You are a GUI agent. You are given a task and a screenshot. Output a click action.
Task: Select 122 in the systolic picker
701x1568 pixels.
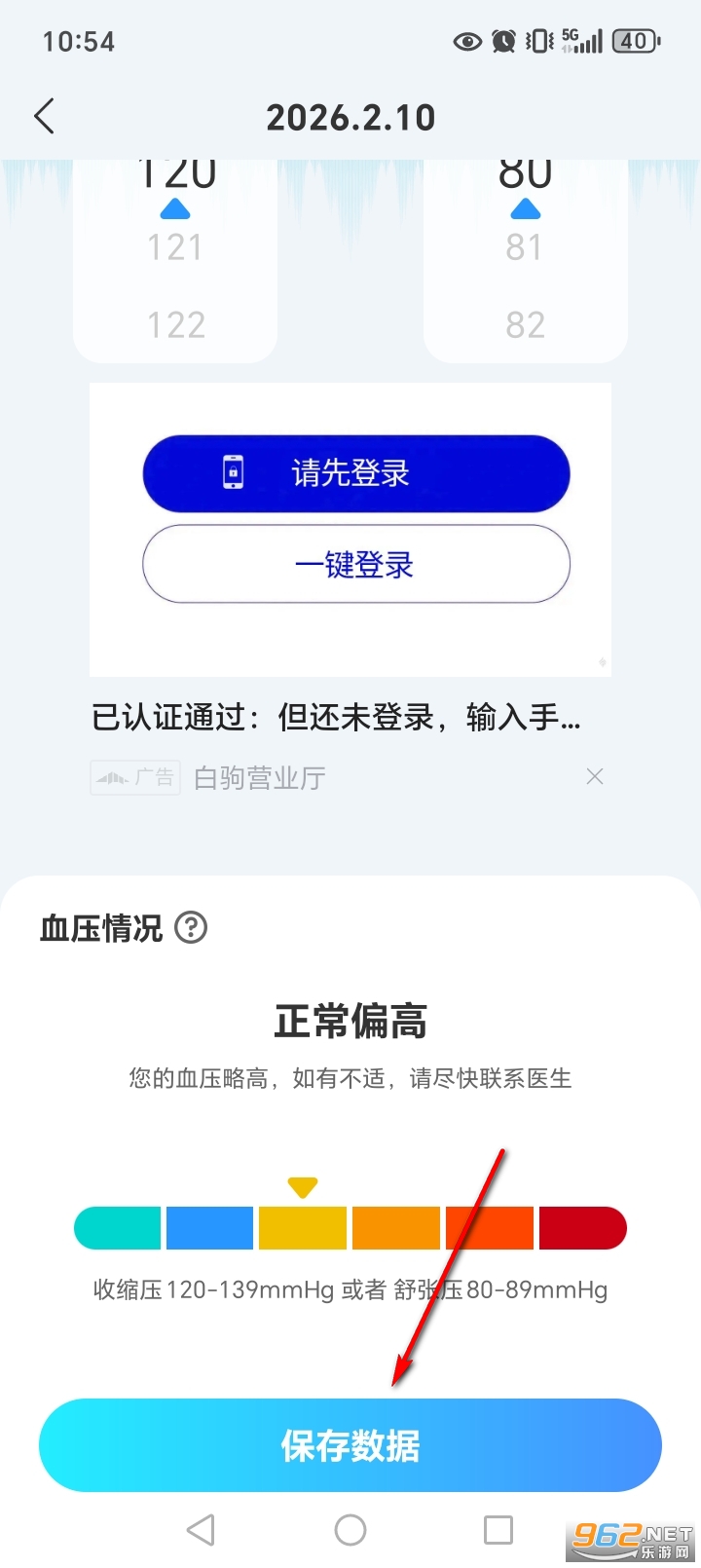175,324
